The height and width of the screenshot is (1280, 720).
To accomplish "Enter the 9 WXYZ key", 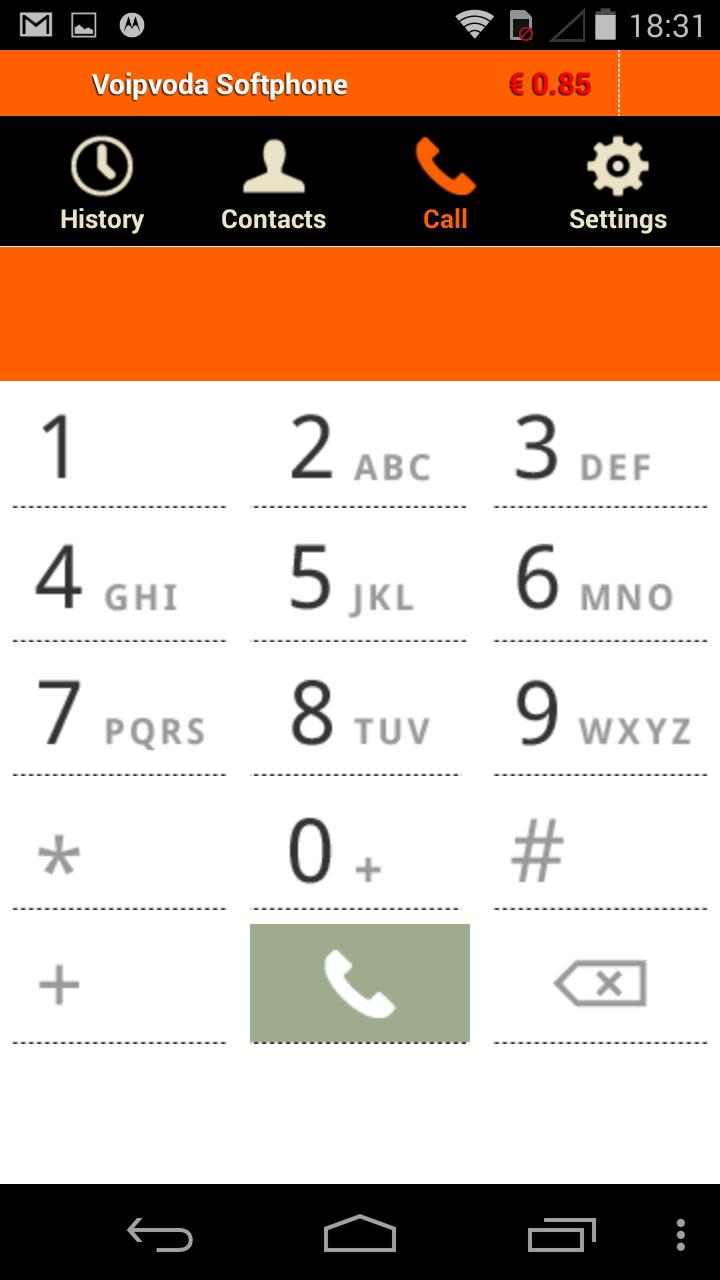I will [600, 714].
